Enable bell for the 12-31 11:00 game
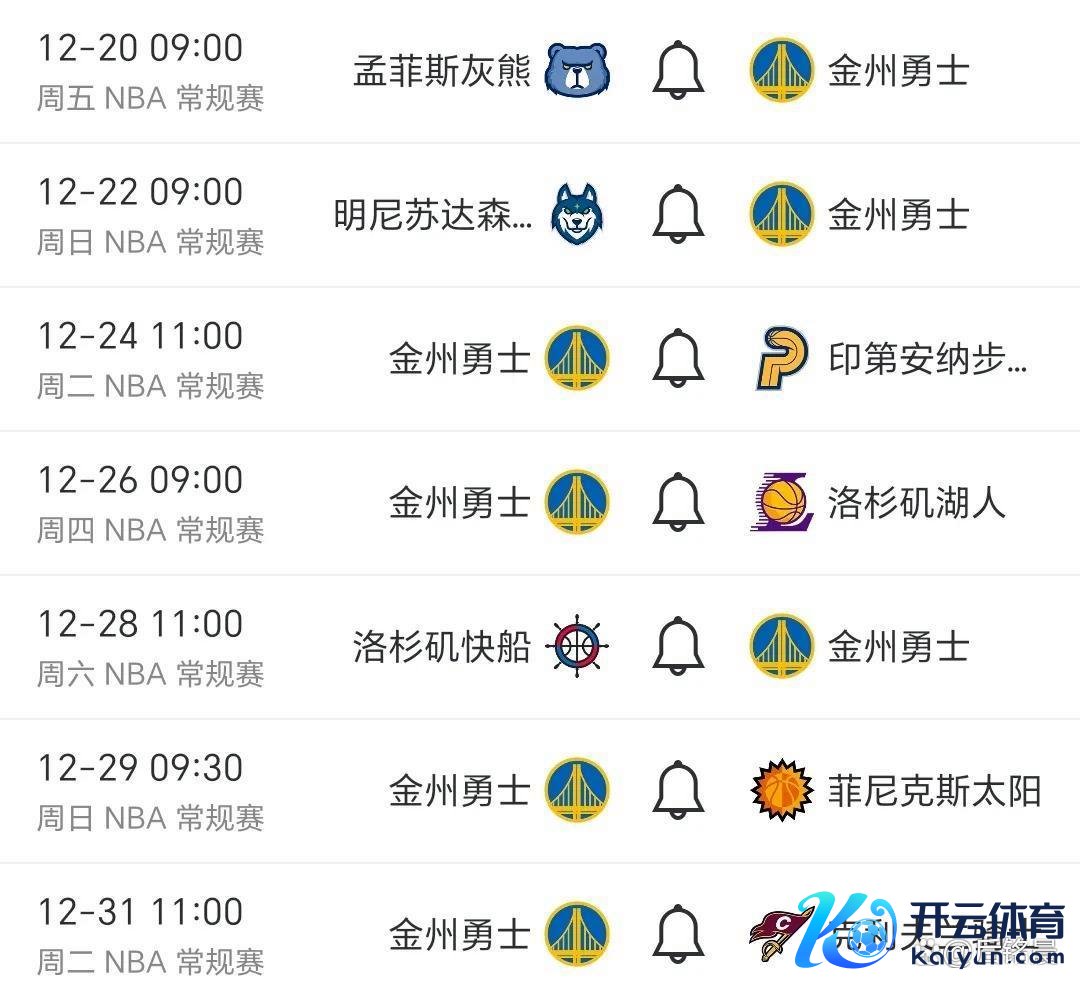Viewport: 1080px width, 990px height. point(678,934)
